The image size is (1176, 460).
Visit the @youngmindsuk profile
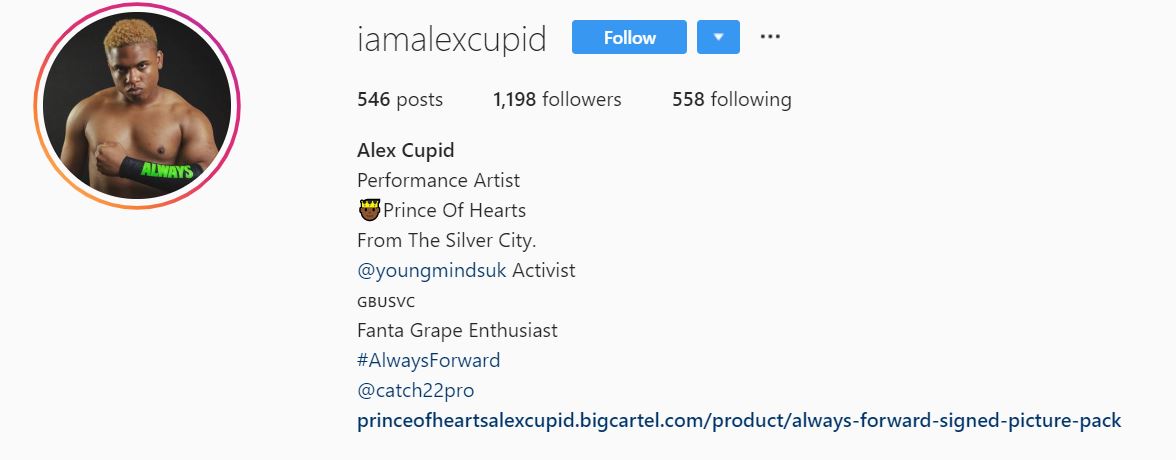[431, 271]
